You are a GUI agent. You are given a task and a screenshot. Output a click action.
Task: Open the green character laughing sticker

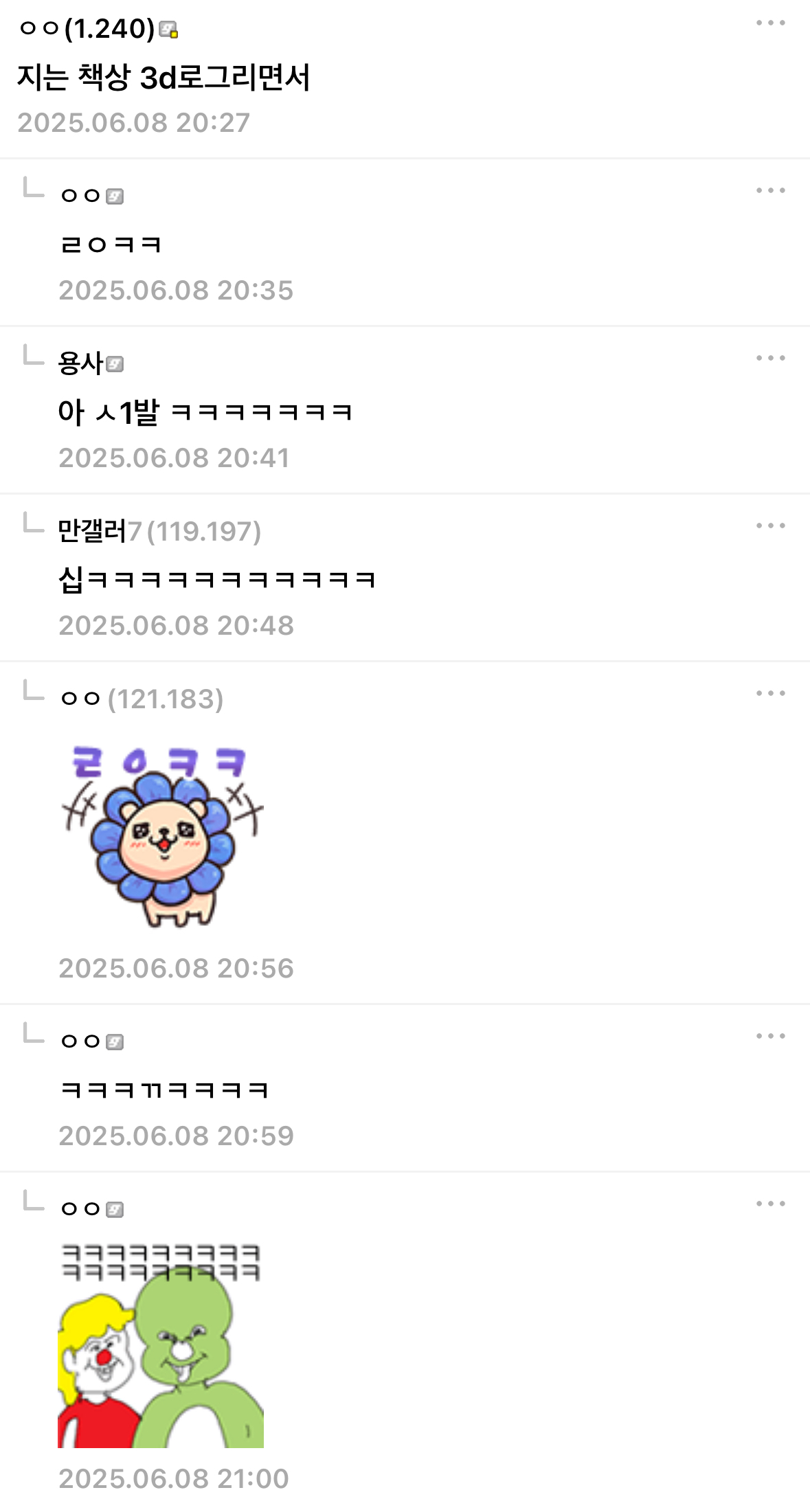pyautogui.click(x=161, y=1345)
